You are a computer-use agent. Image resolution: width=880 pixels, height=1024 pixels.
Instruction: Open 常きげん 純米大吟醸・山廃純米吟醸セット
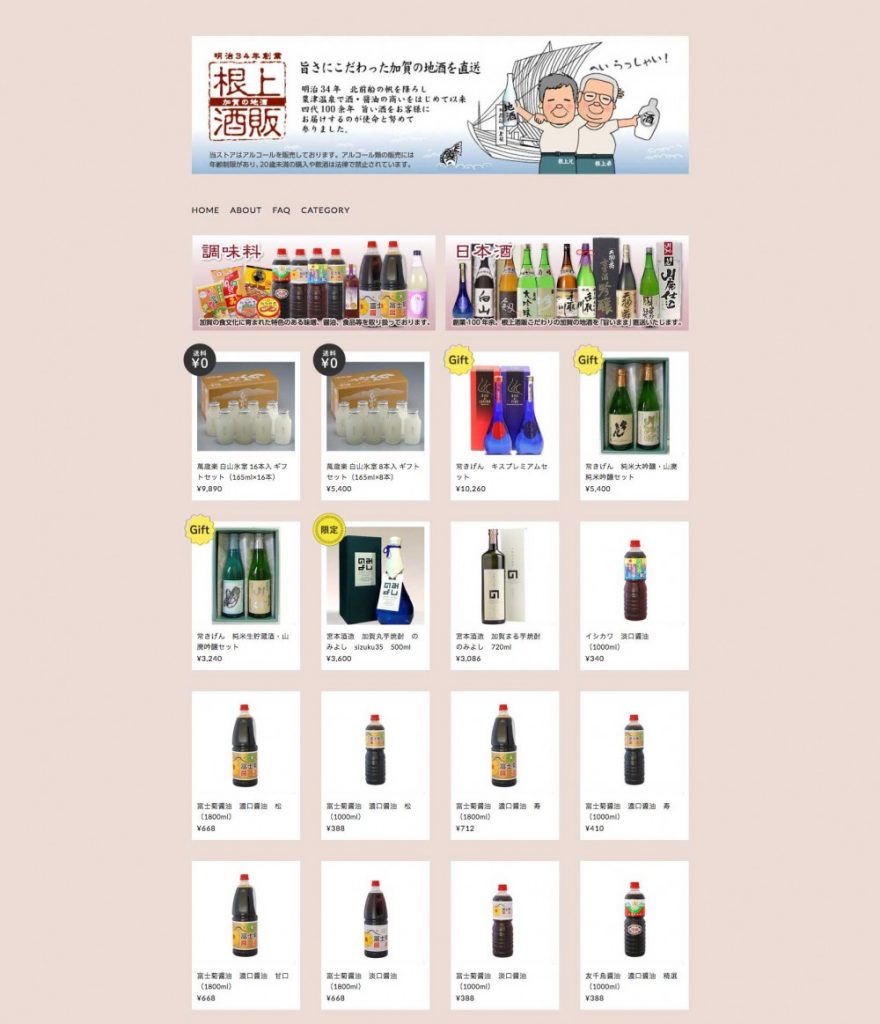[634, 406]
